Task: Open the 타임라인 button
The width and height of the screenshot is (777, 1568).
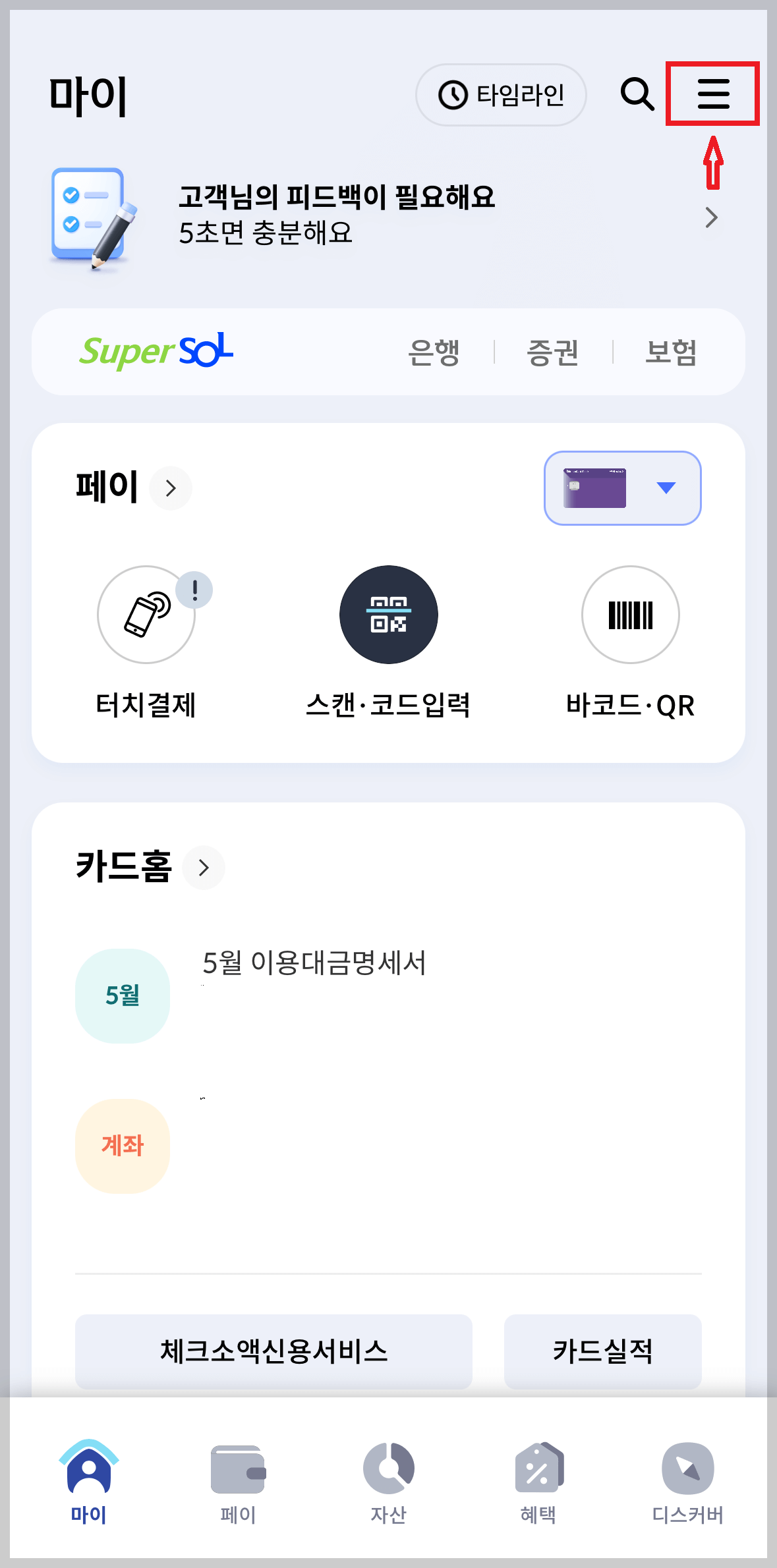Action: point(501,94)
